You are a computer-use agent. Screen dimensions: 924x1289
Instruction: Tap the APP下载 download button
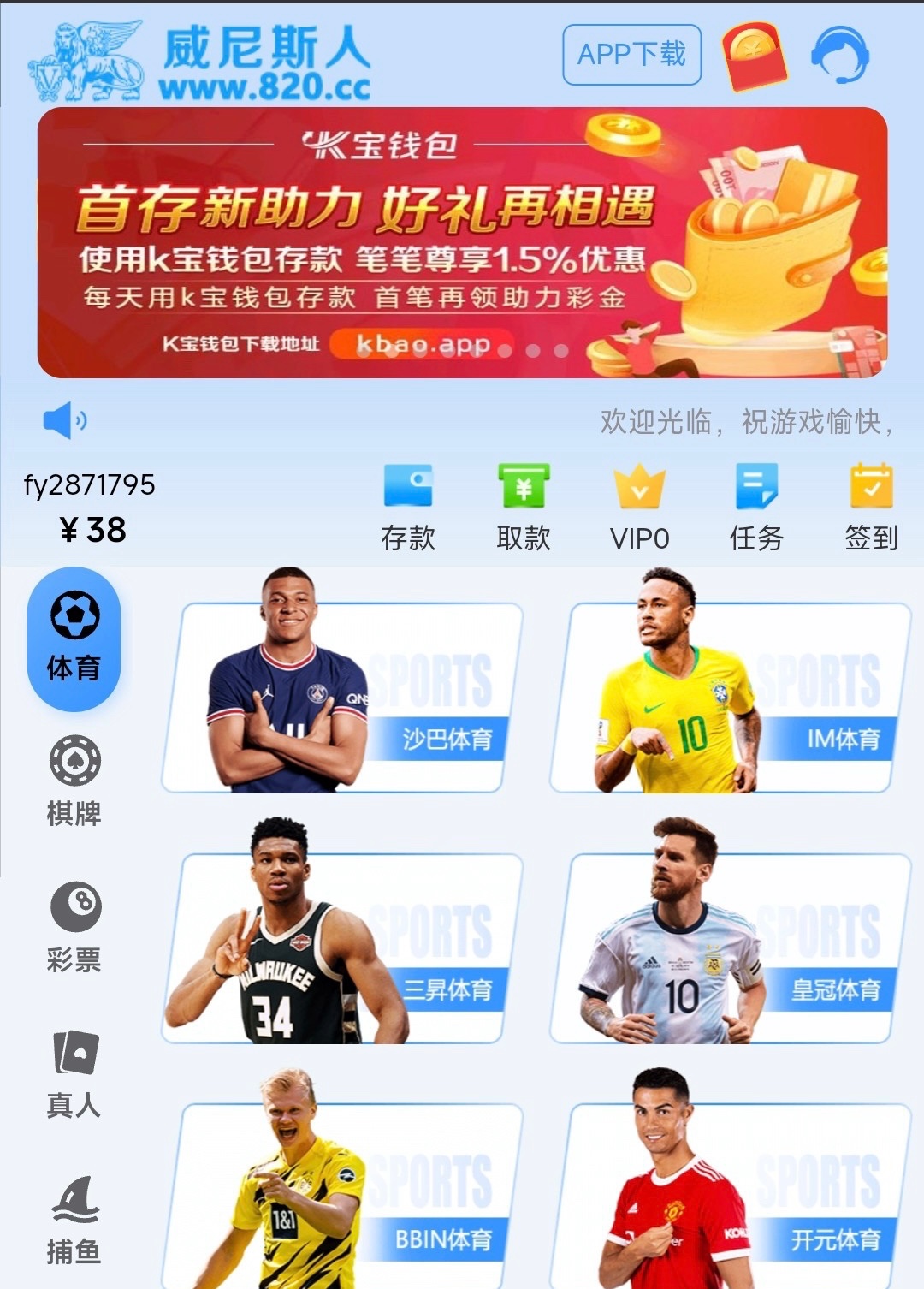pos(631,55)
